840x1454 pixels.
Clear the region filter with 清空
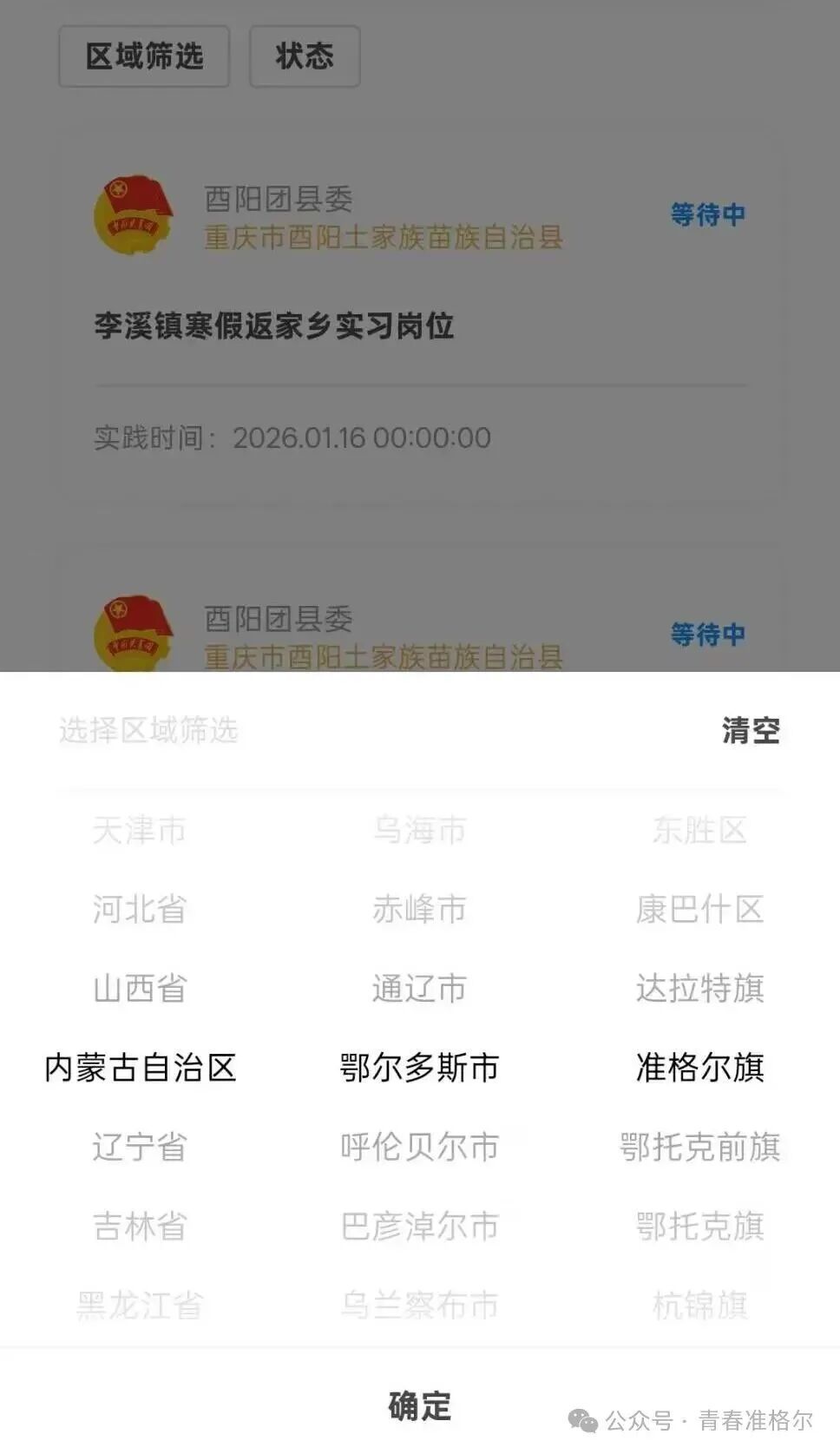(x=751, y=730)
